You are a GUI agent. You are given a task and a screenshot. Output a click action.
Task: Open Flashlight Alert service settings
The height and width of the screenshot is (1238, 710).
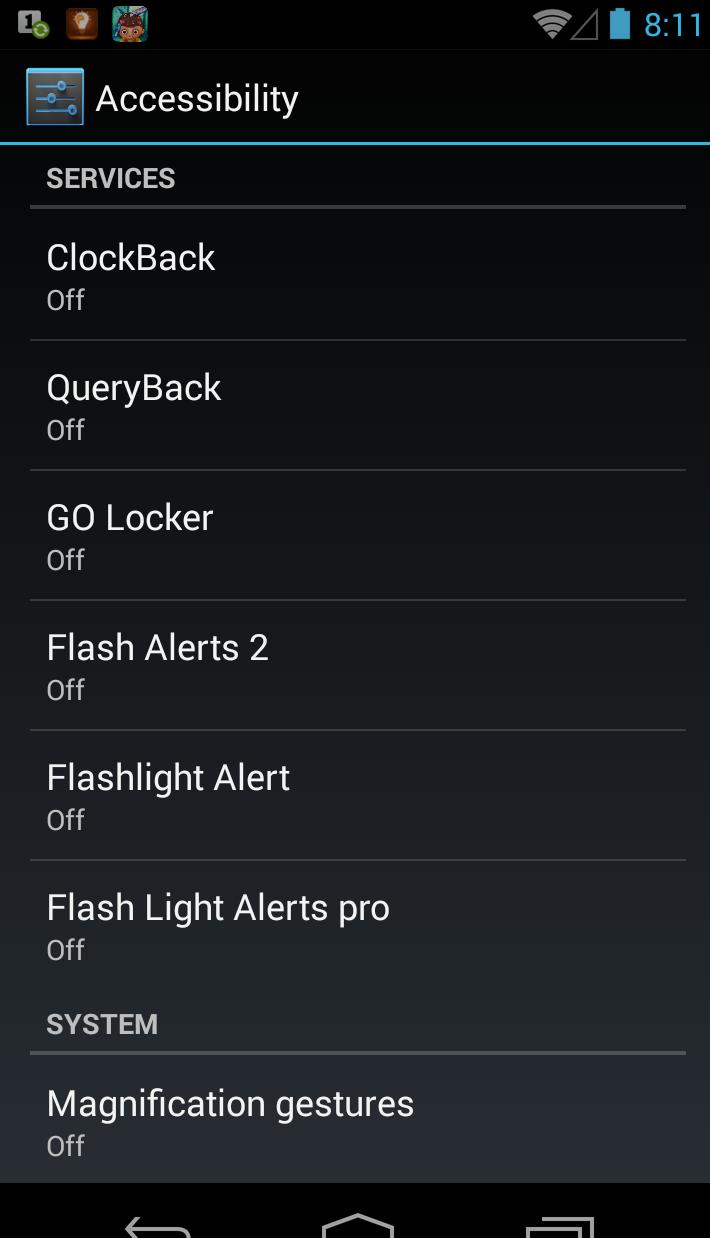coord(355,795)
